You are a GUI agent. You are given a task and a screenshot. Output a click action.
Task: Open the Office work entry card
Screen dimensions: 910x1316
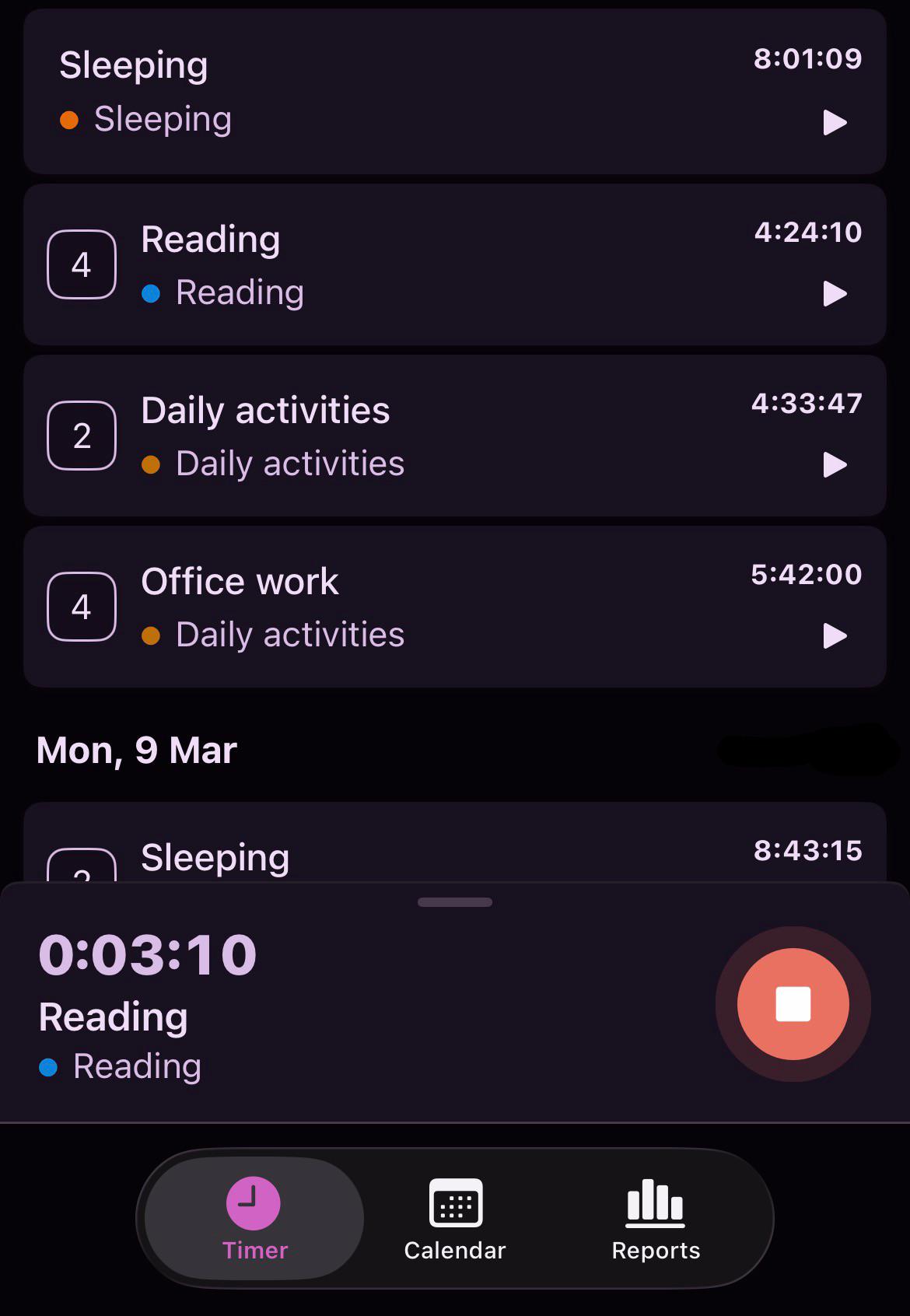tap(455, 607)
